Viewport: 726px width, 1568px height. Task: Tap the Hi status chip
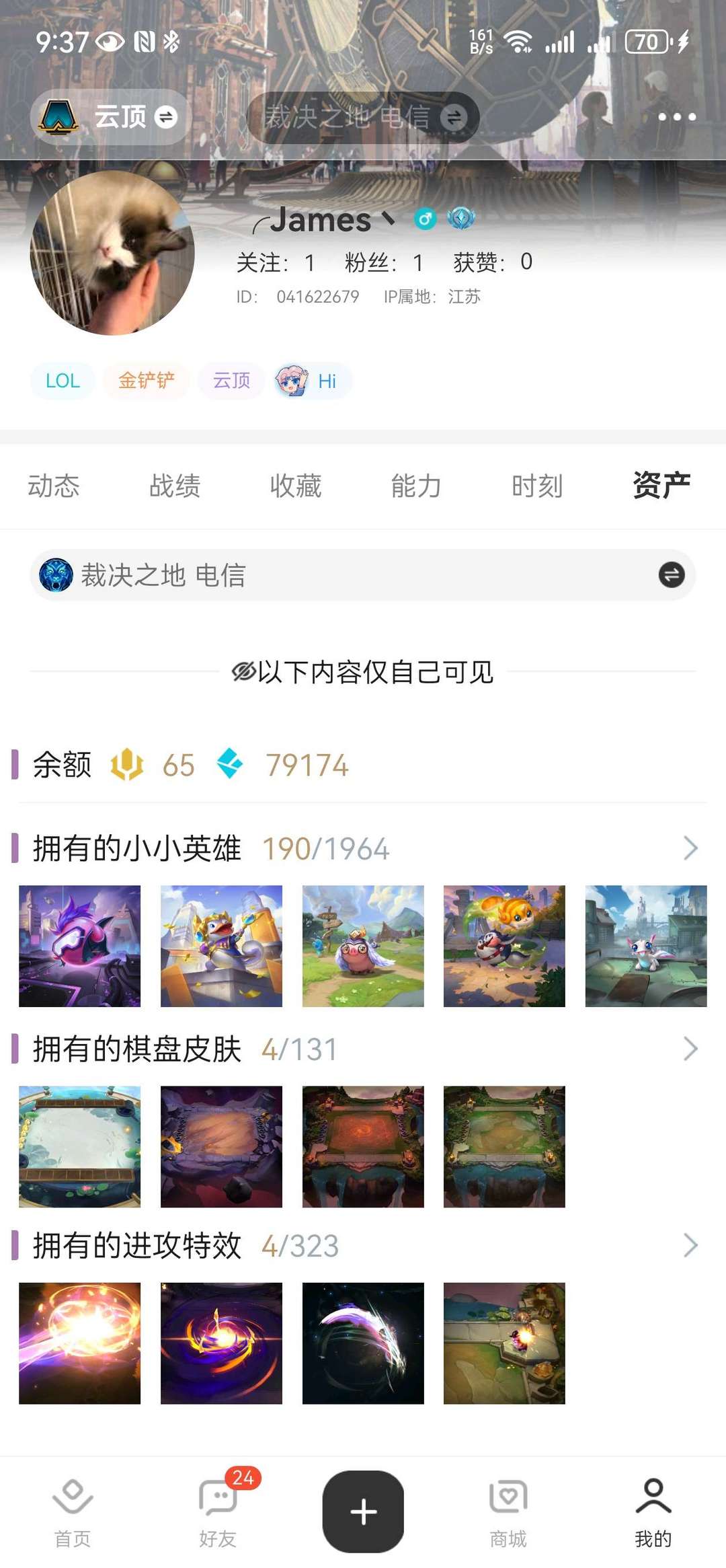tap(313, 381)
